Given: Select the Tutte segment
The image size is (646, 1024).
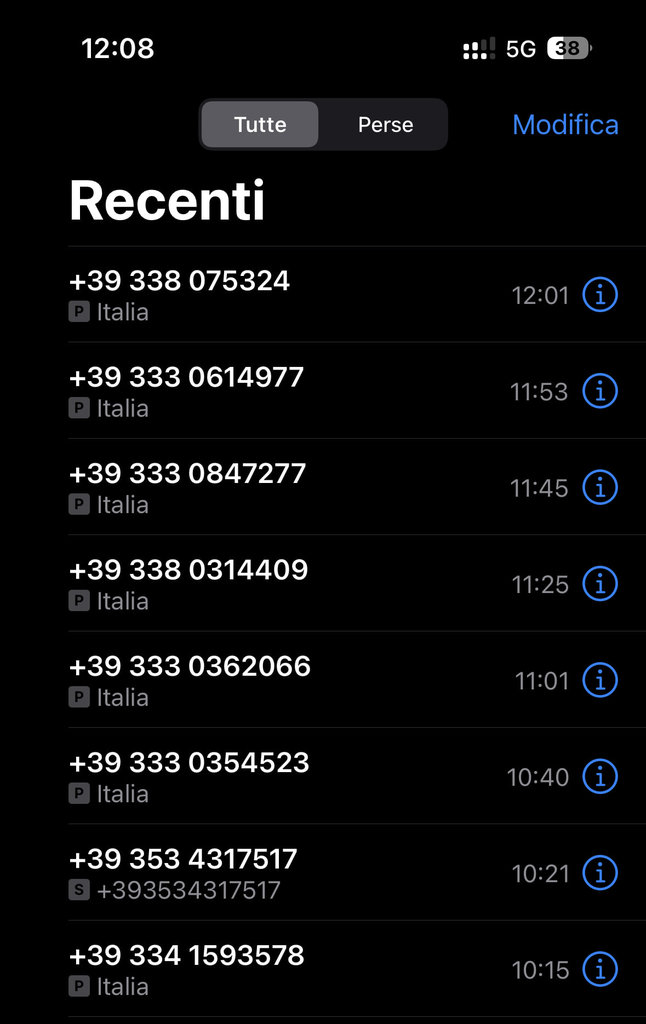Looking at the screenshot, I should (x=260, y=125).
